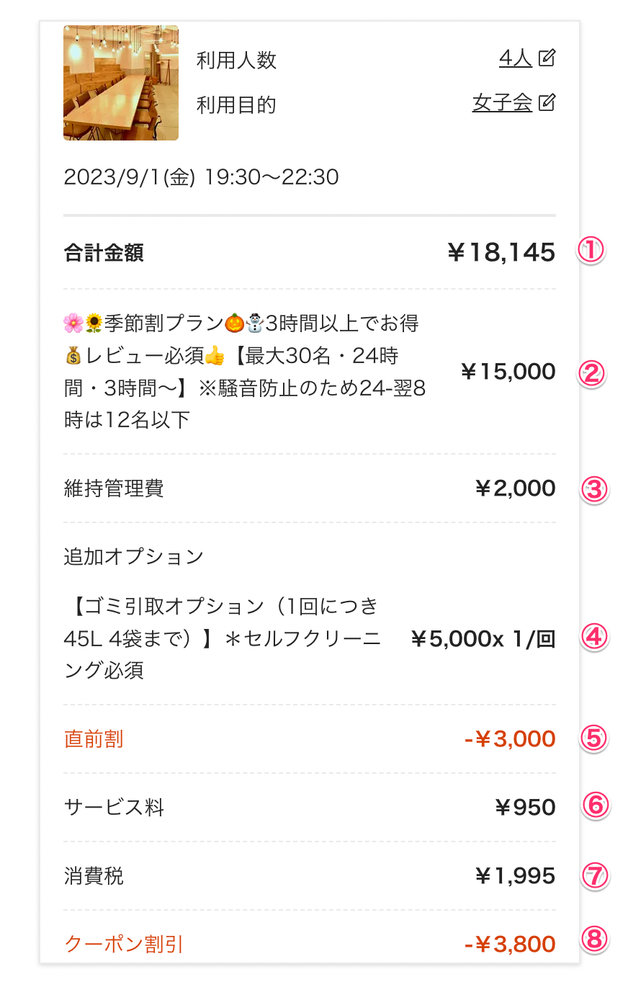Change the 利用目的 from 女子会

(x=546, y=103)
